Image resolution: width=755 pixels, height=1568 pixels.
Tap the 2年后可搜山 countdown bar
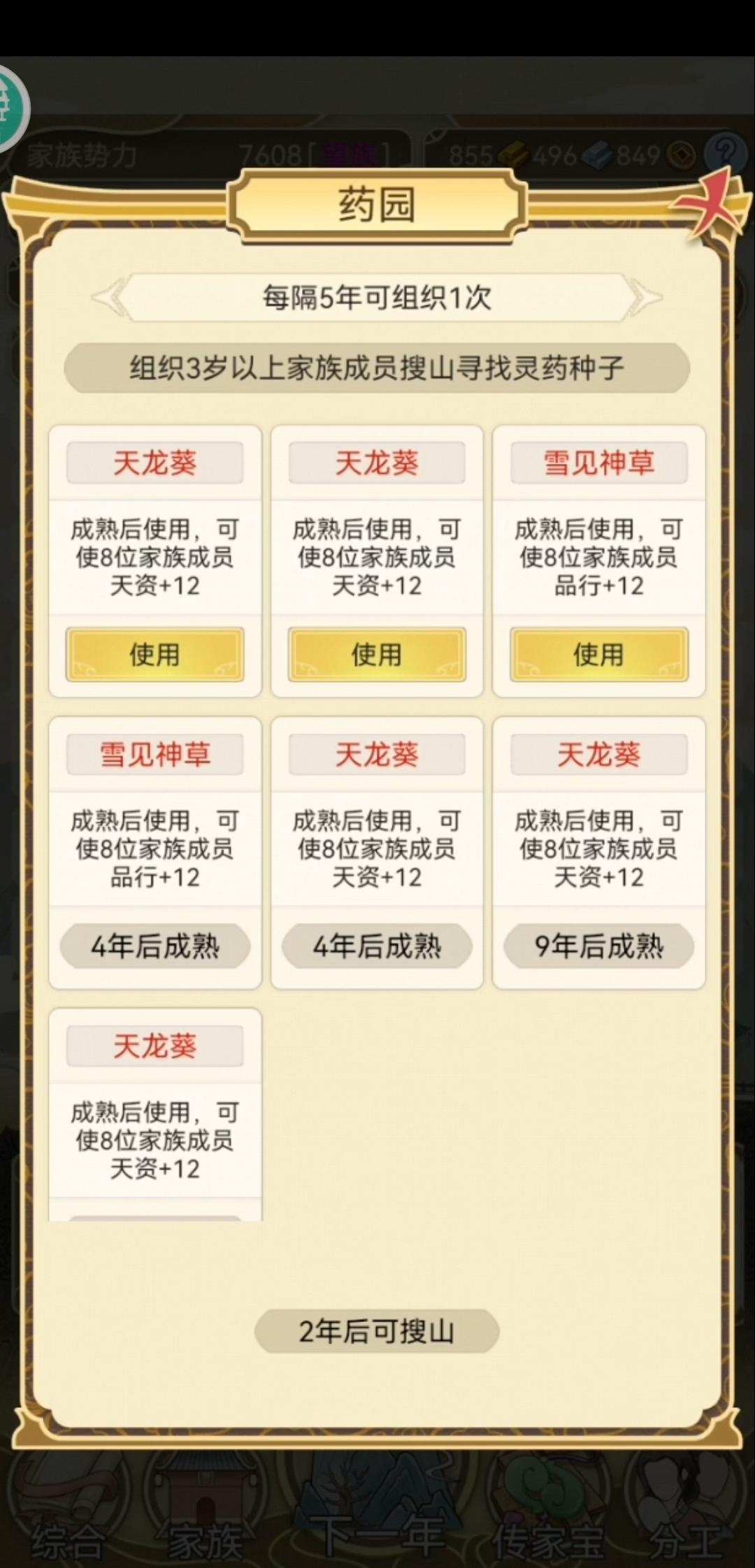click(x=376, y=1331)
